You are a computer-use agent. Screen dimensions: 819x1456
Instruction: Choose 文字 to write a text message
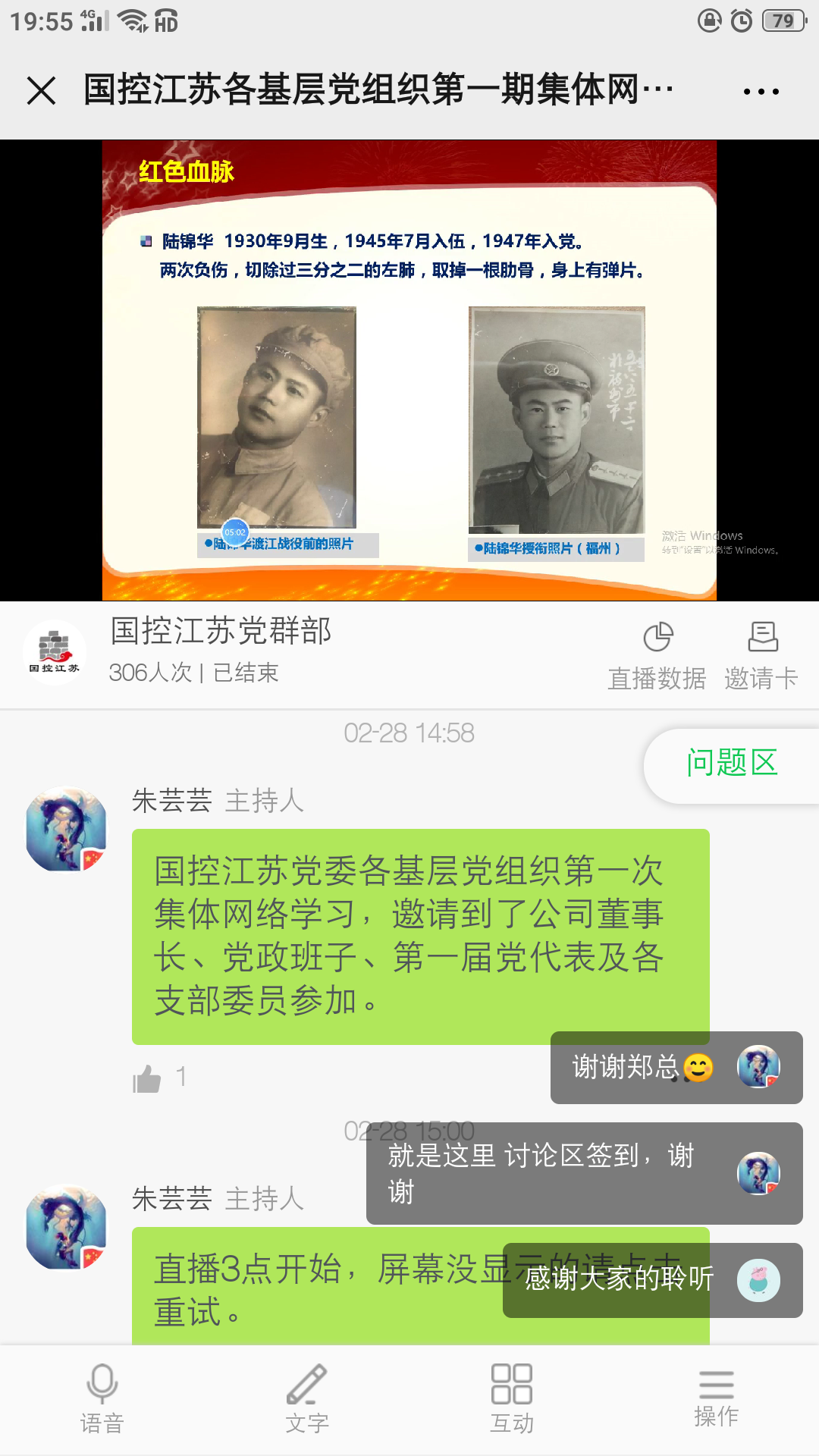click(307, 1399)
